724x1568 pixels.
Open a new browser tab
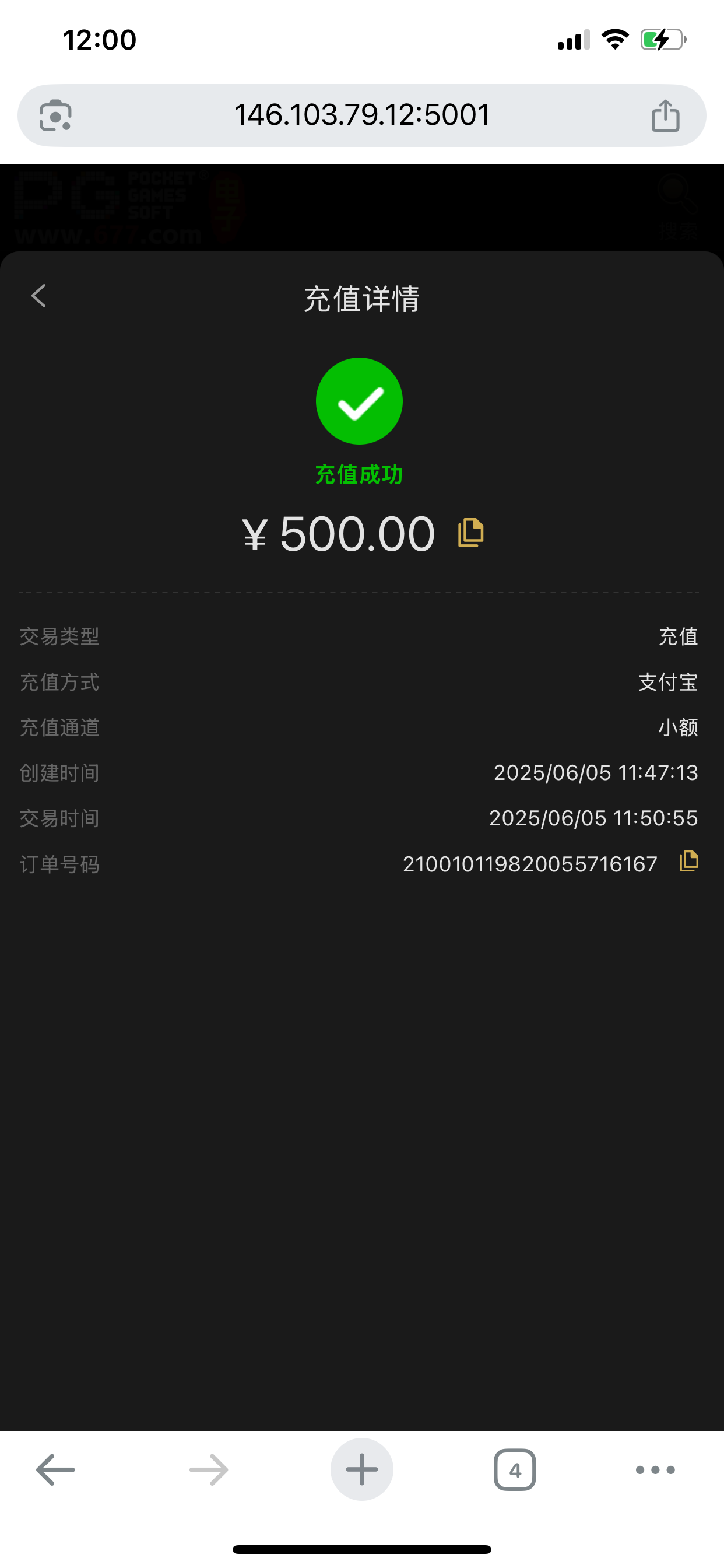pos(361,1470)
